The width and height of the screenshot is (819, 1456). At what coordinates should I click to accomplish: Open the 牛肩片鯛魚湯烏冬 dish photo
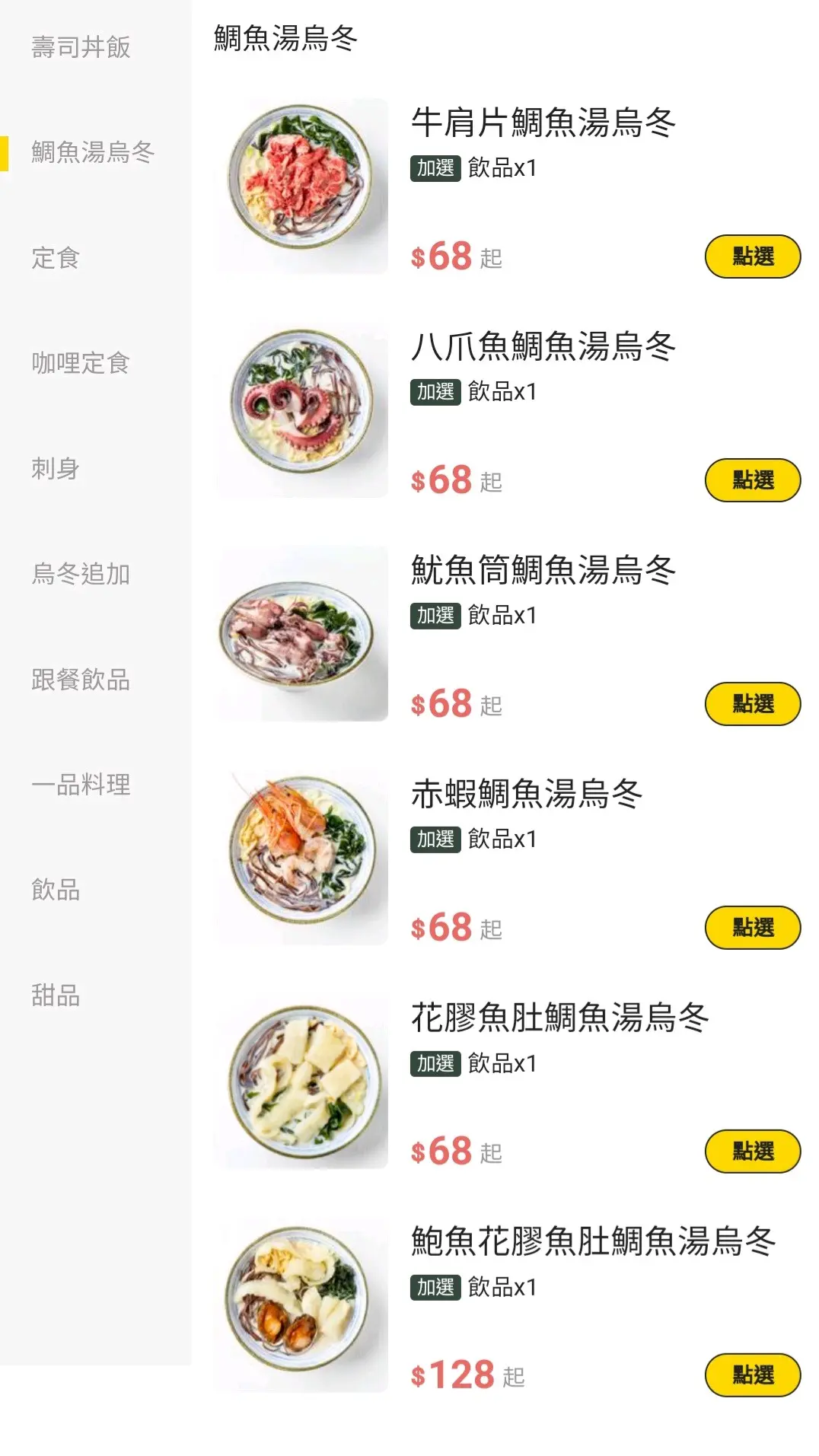[302, 186]
